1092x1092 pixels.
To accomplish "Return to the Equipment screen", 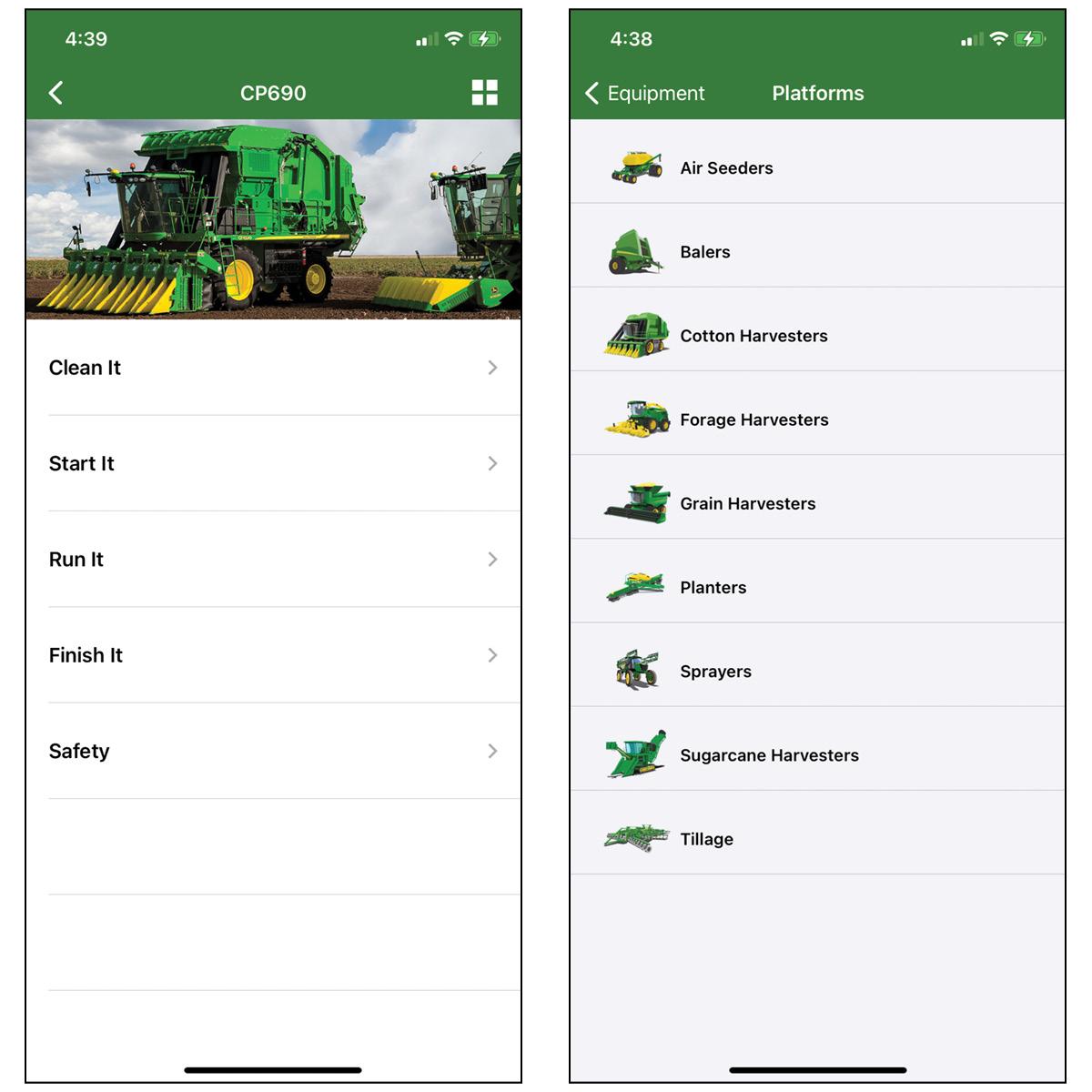I will point(644,93).
